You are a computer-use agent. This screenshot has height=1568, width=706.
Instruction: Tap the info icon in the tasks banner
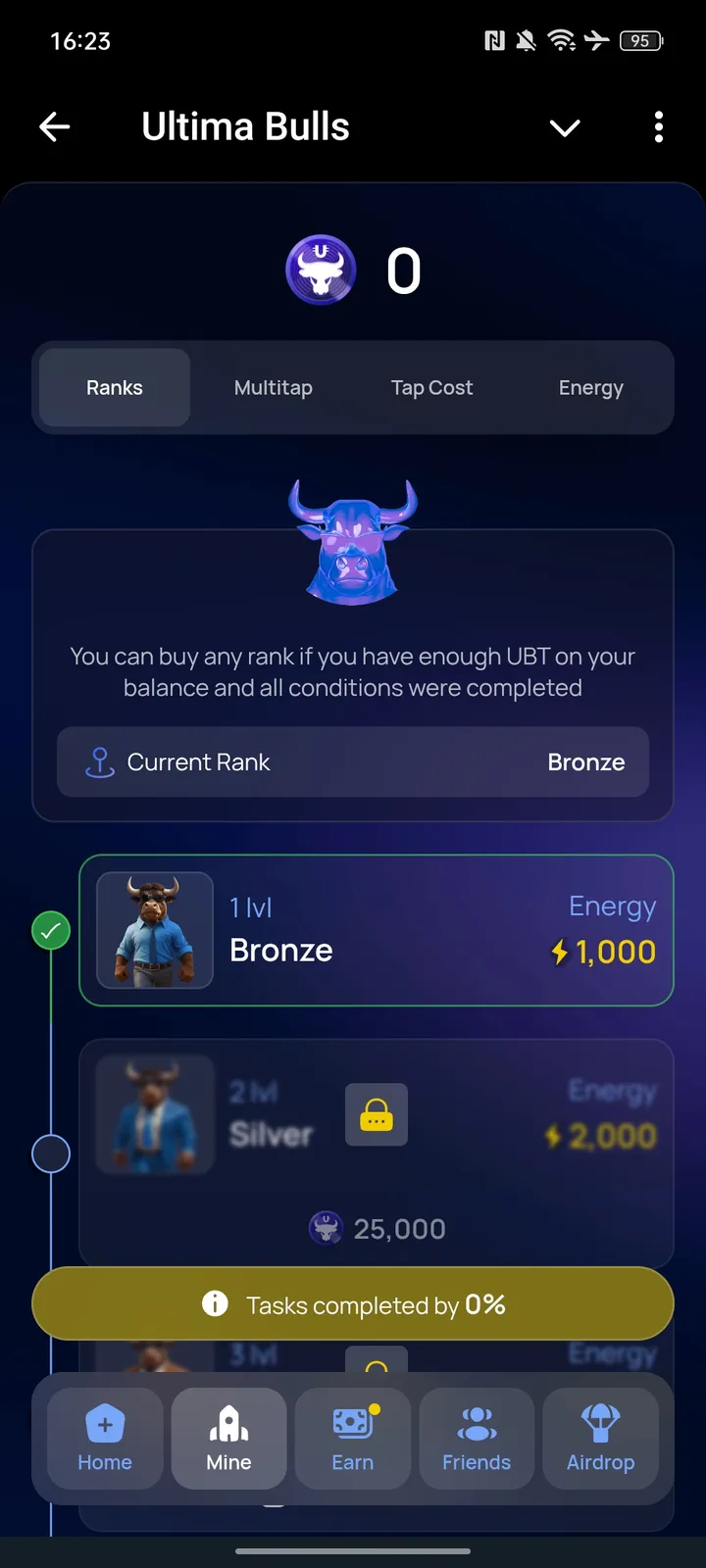pyautogui.click(x=215, y=1304)
